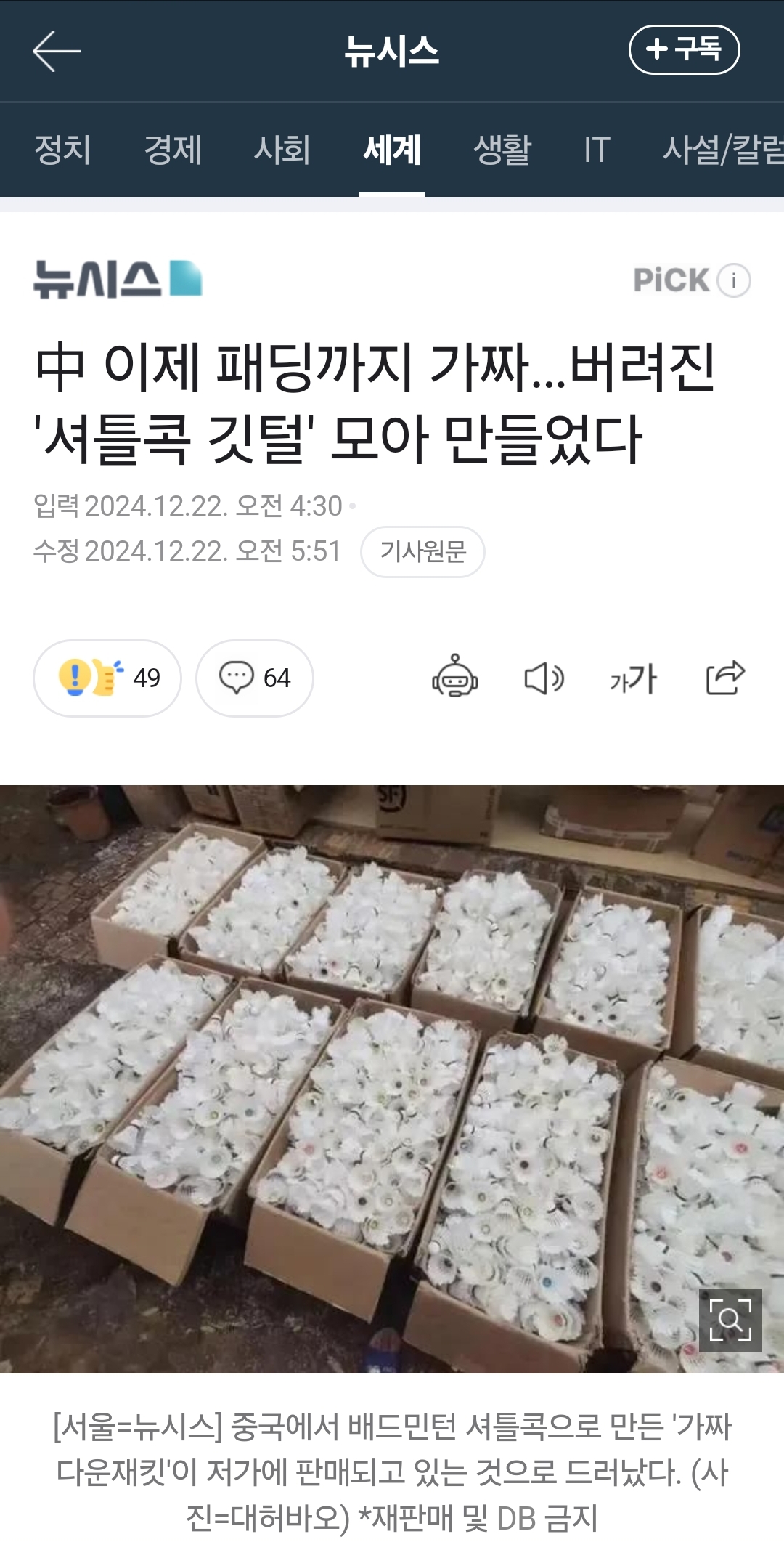Subscribe with the 구독 button
784x1542 pixels.
684,50
